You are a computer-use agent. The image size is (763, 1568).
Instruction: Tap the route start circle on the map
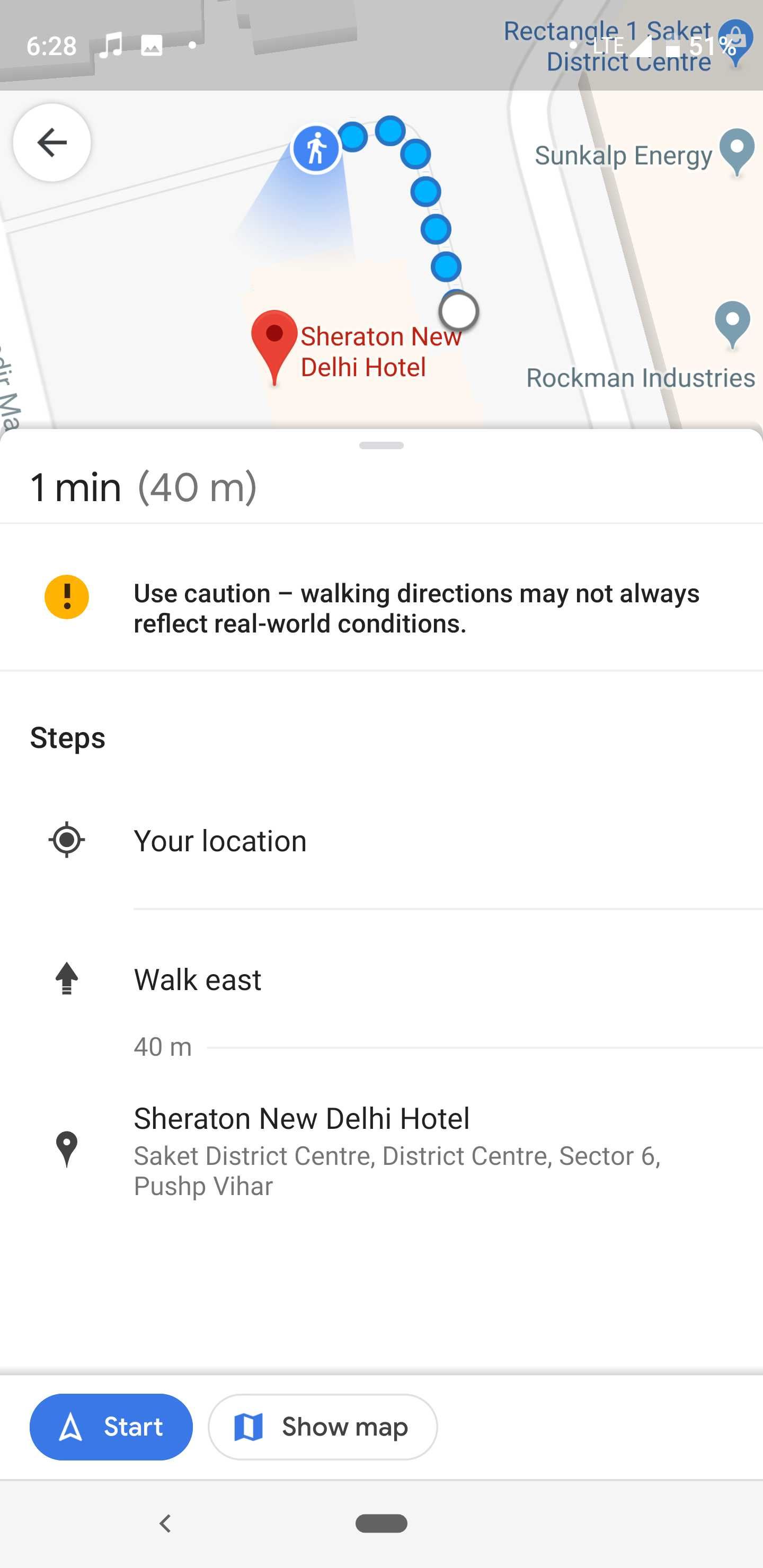coord(458,310)
